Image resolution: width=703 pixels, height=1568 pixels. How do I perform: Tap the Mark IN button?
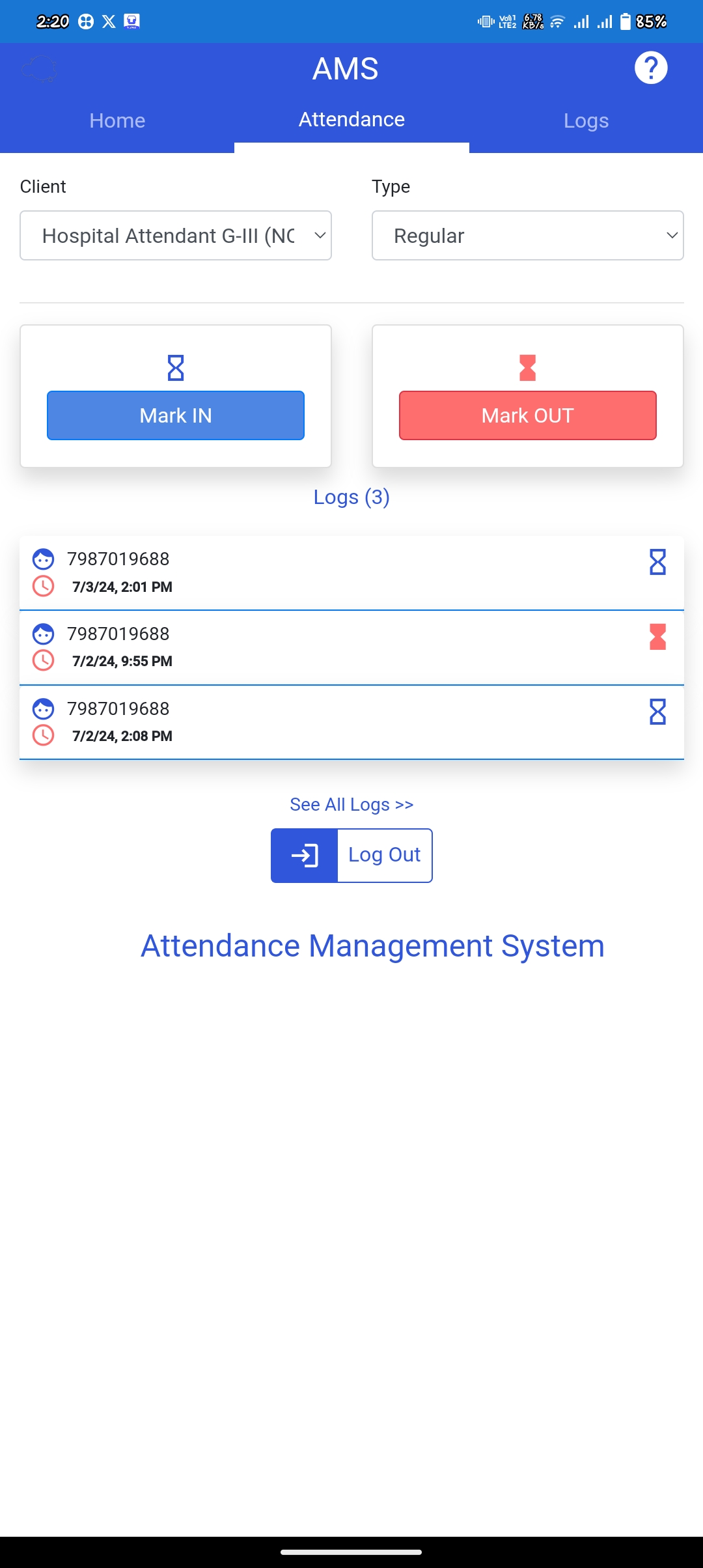(176, 415)
